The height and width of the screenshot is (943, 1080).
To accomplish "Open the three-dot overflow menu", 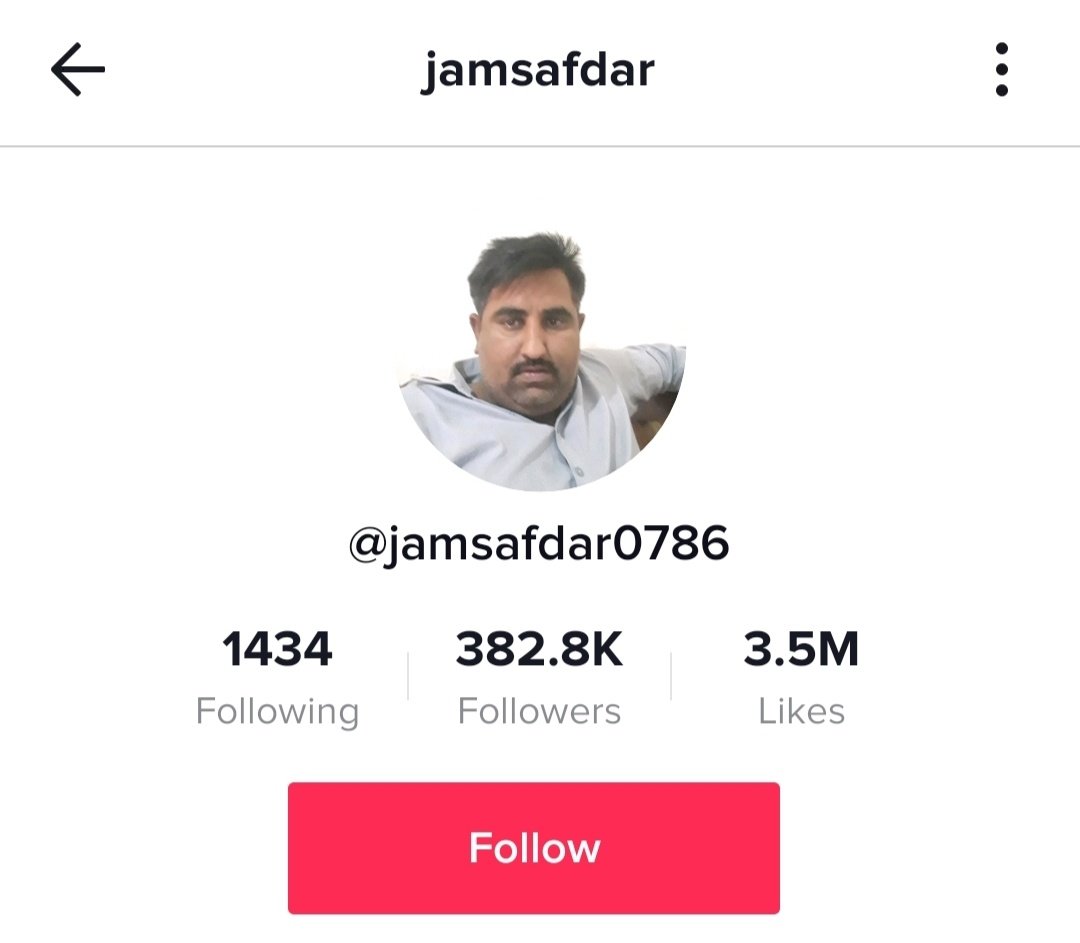I will [x=1001, y=70].
